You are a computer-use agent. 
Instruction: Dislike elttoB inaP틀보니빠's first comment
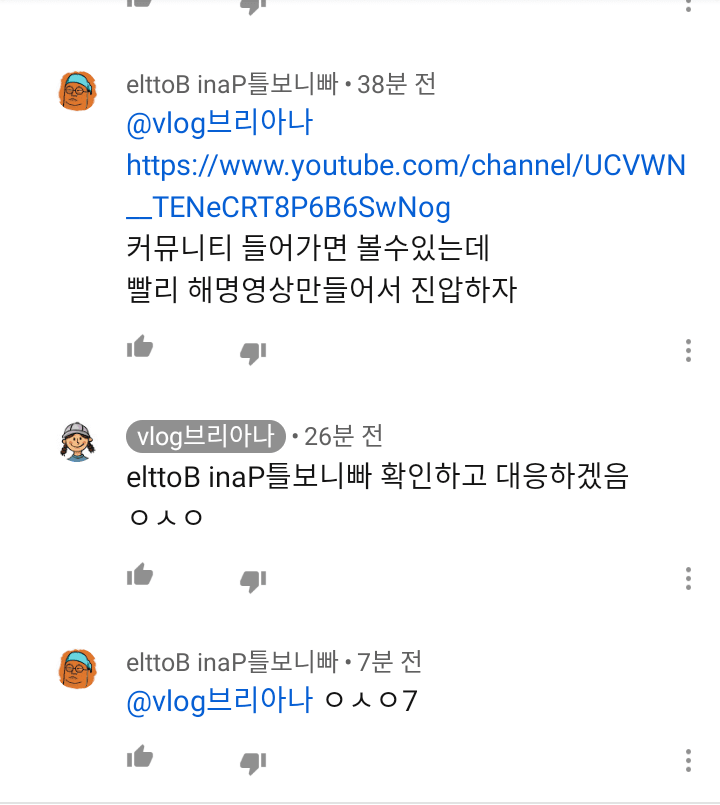(253, 352)
